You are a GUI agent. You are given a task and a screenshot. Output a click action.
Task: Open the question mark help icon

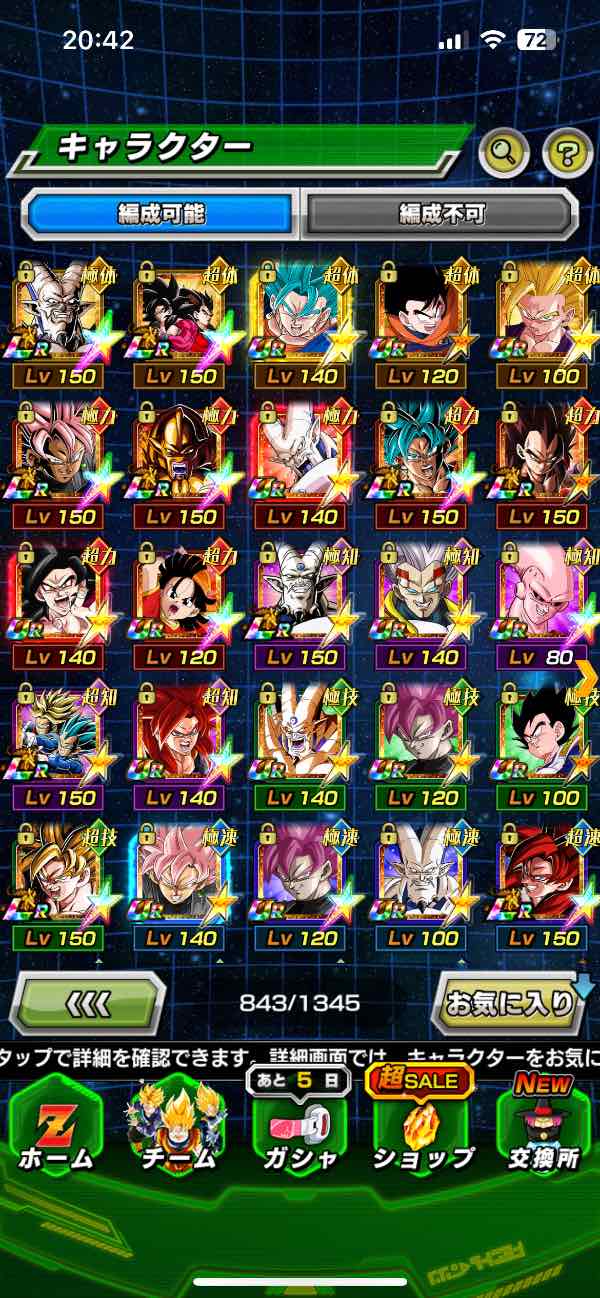tap(567, 152)
